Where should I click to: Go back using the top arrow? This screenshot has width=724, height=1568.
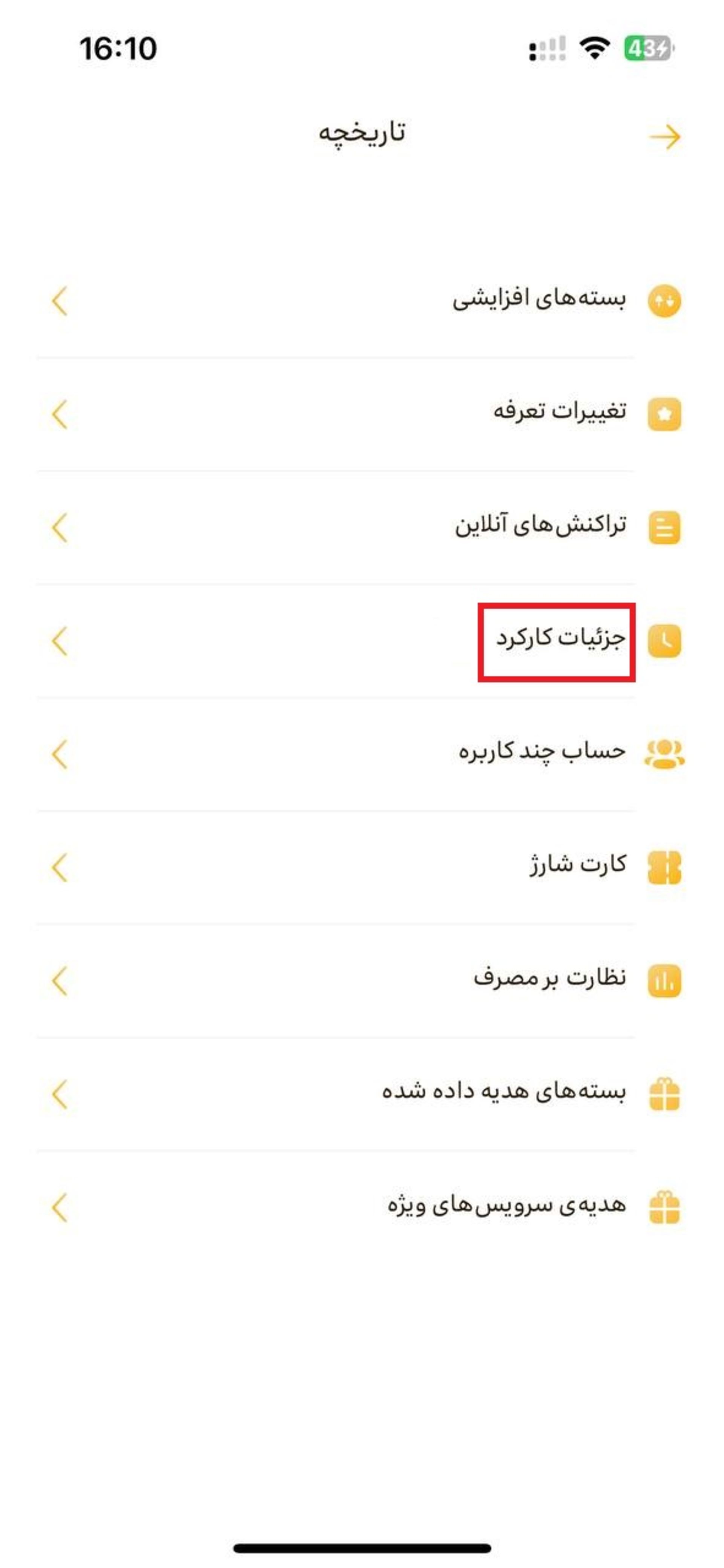tap(664, 137)
